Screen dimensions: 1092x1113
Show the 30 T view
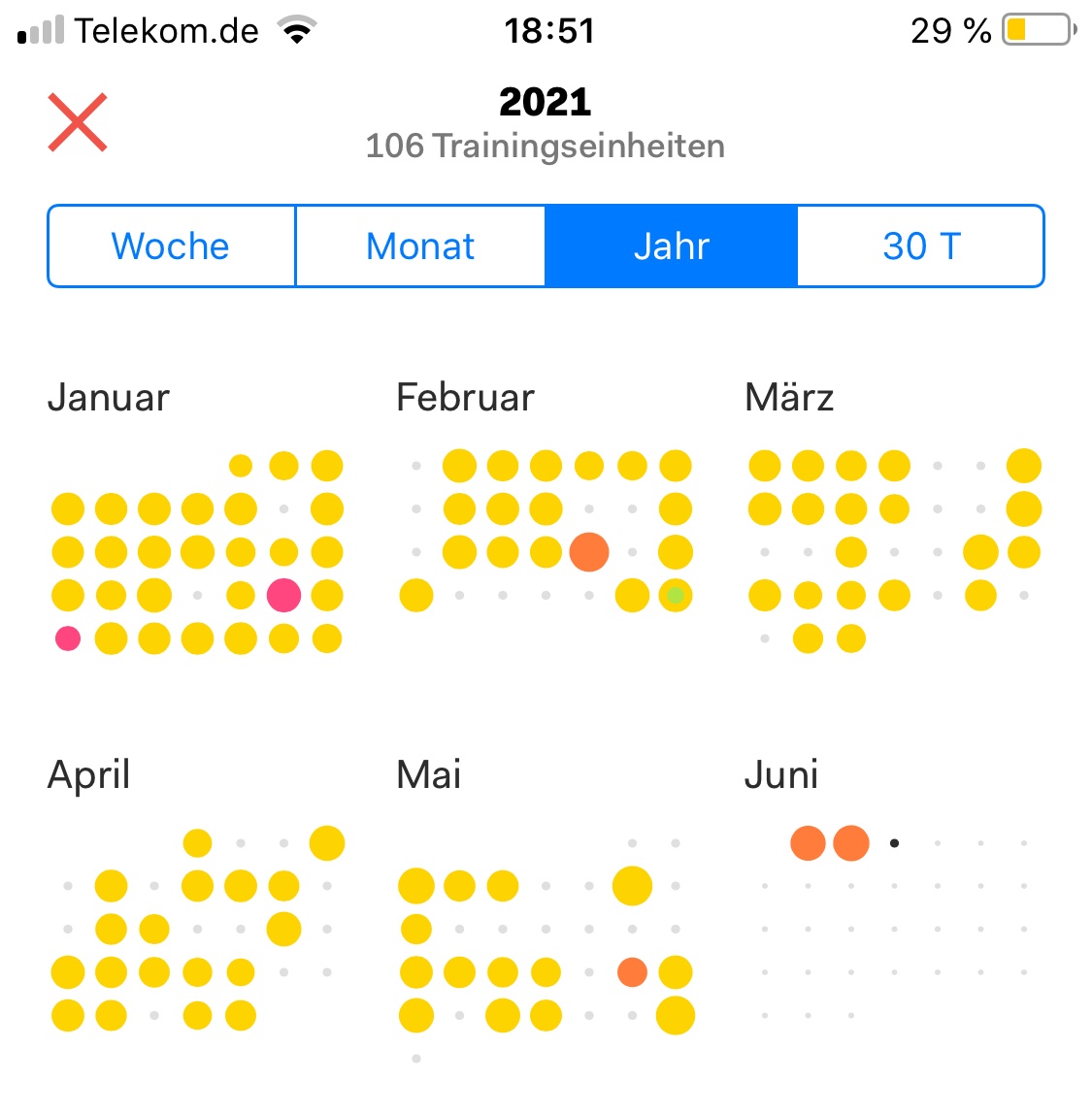921,246
